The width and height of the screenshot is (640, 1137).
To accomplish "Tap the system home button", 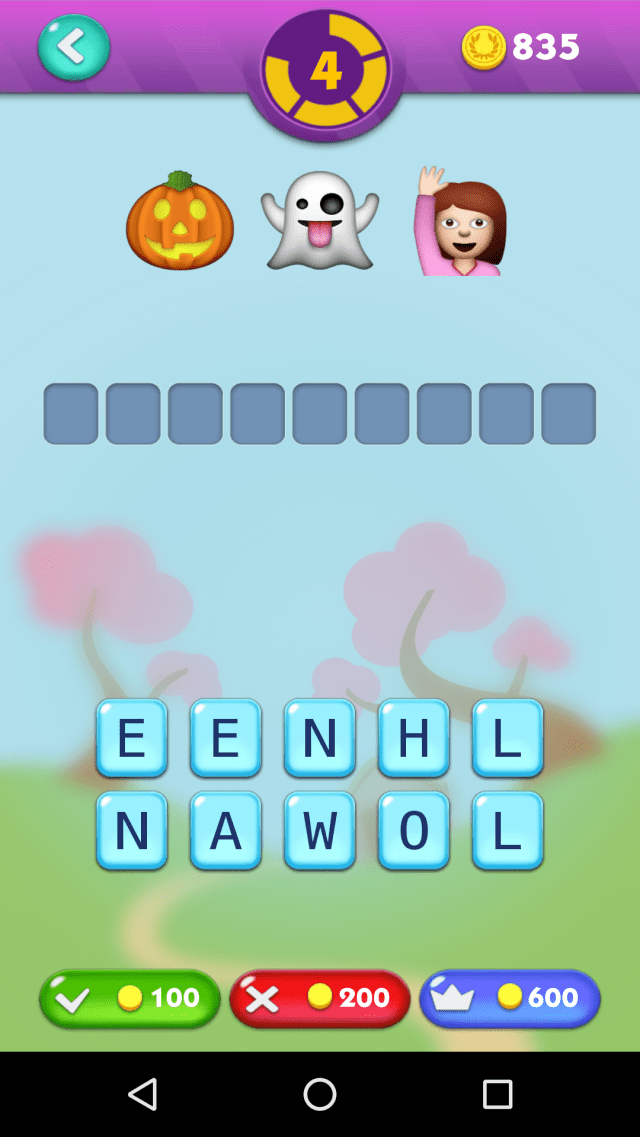I will (320, 1094).
